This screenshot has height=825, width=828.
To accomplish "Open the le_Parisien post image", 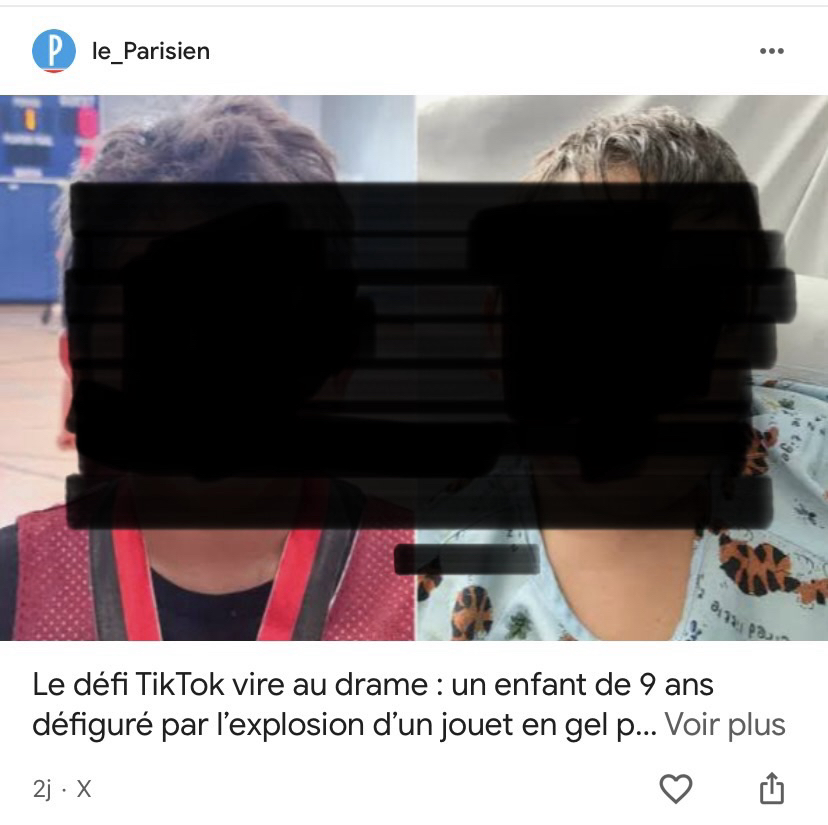I will pyautogui.click(x=414, y=367).
